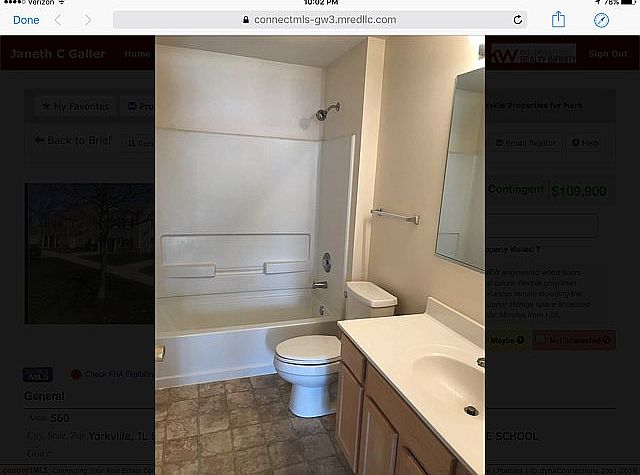Open this page in Safari

(x=602, y=20)
